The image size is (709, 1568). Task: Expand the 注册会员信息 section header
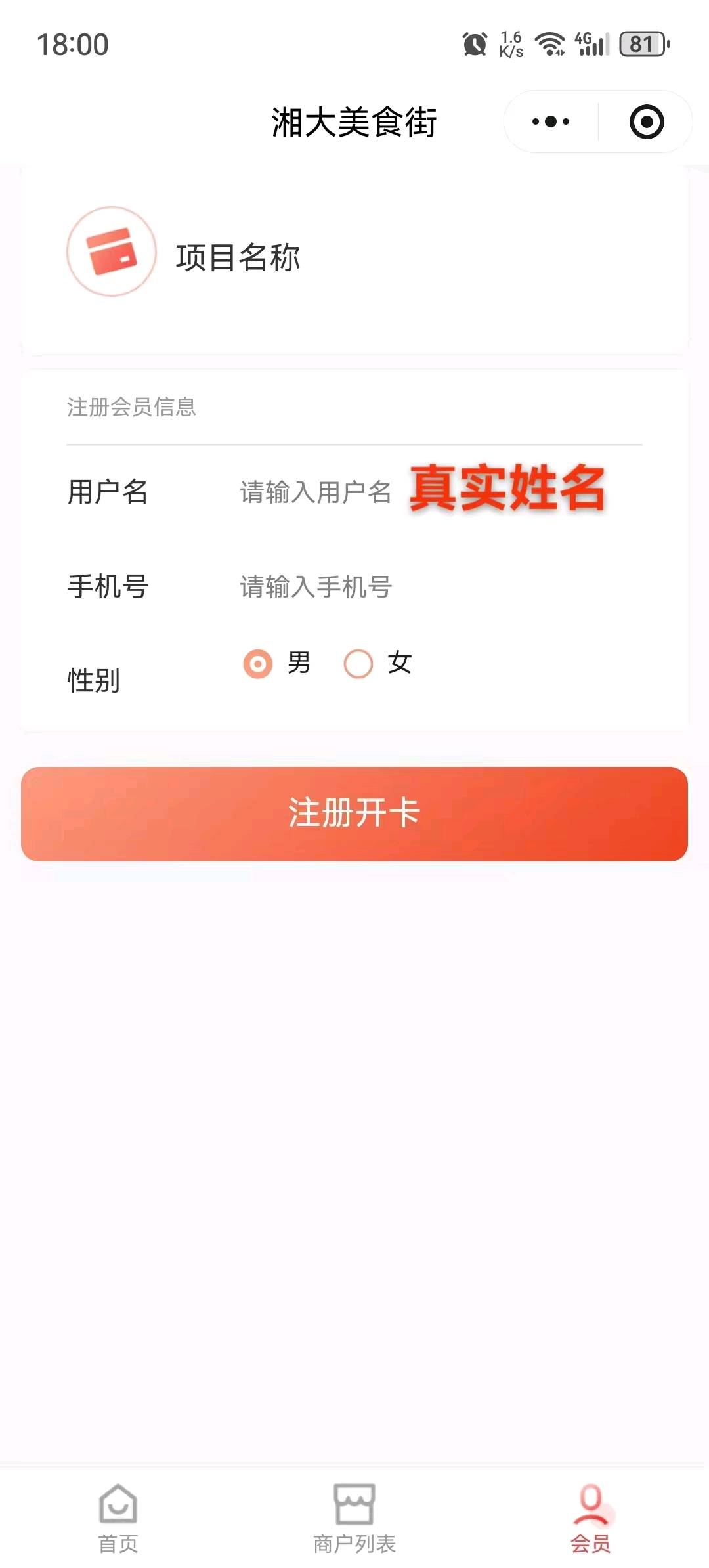tap(131, 407)
